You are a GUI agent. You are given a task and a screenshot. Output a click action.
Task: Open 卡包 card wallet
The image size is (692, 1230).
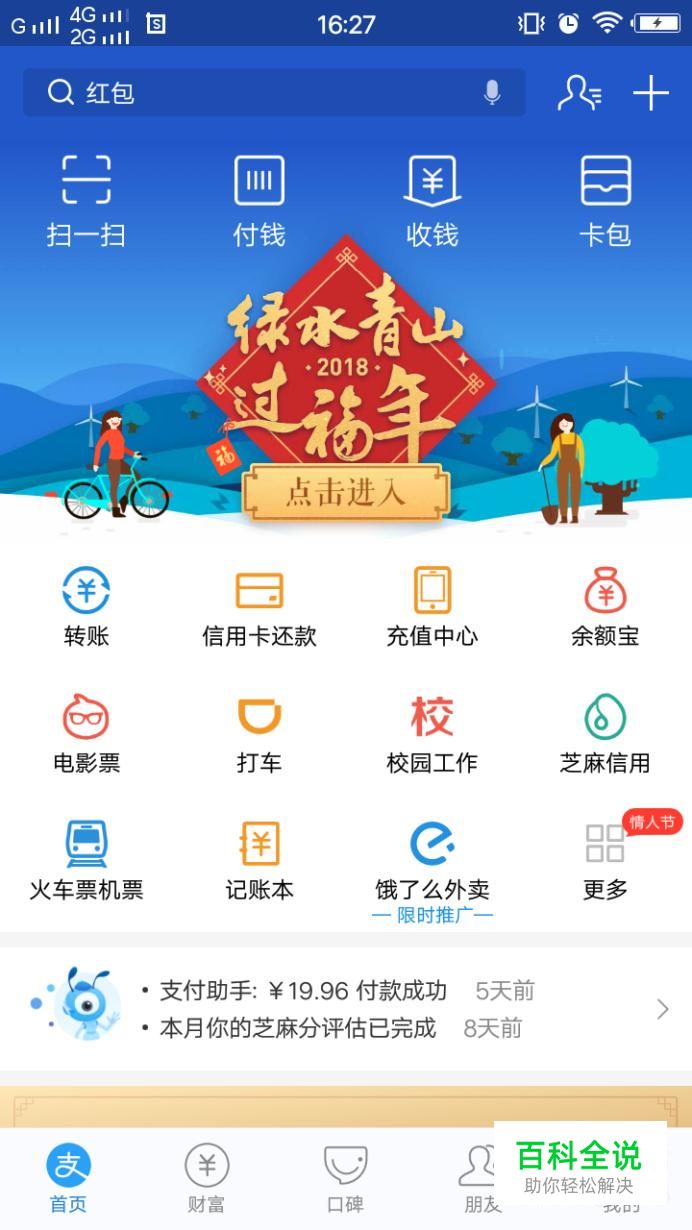pyautogui.click(x=605, y=200)
